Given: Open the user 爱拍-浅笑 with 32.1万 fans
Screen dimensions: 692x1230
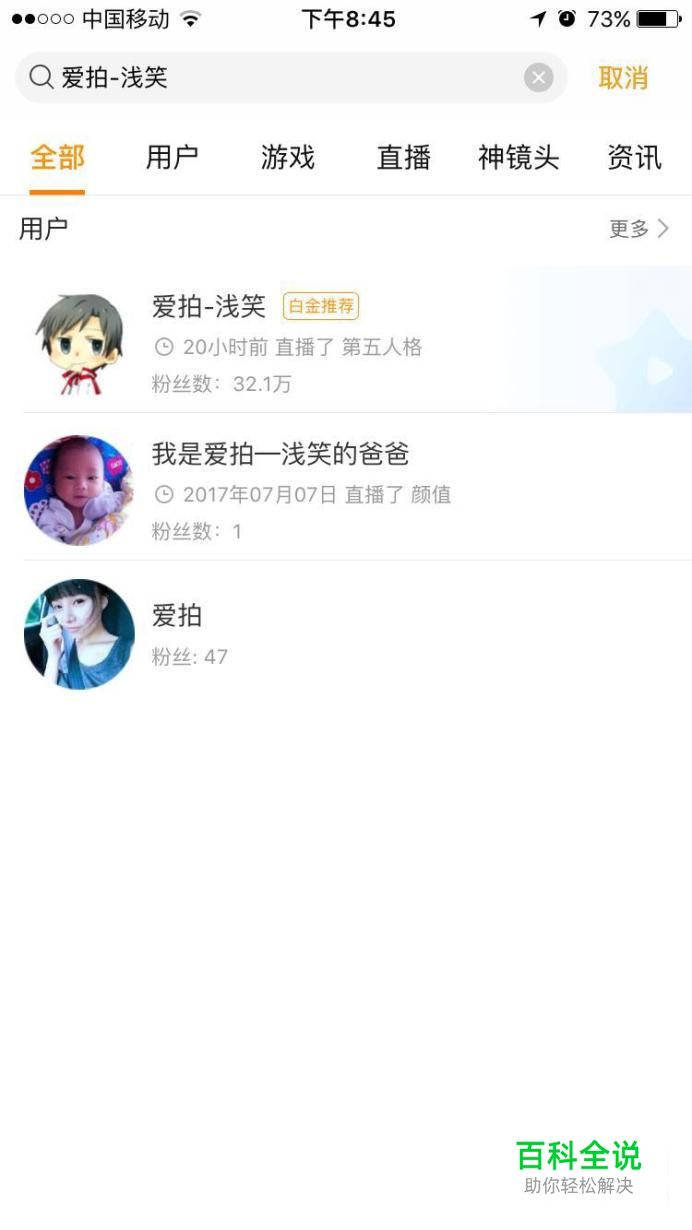Looking at the screenshot, I should coord(346,340).
